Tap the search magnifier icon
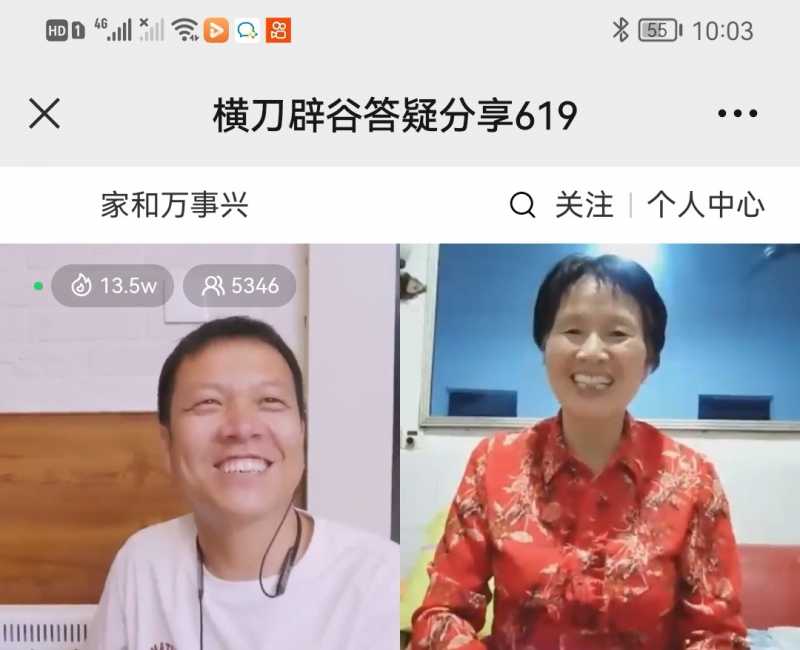The height and width of the screenshot is (650, 800). pyautogui.click(x=522, y=205)
